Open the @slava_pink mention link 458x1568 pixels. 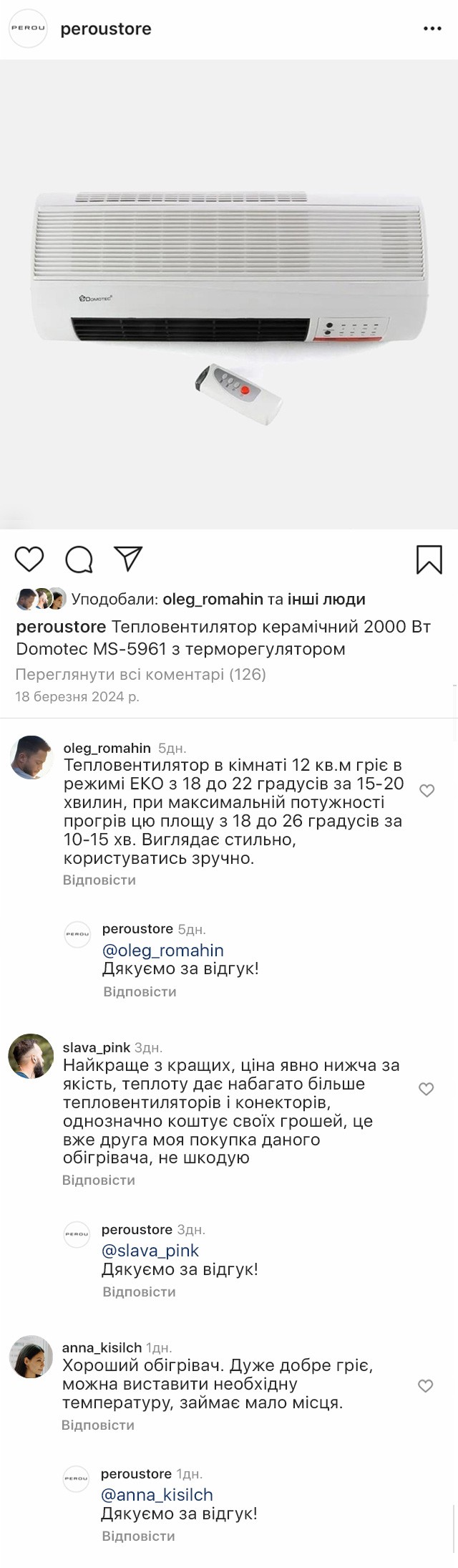point(150,1250)
